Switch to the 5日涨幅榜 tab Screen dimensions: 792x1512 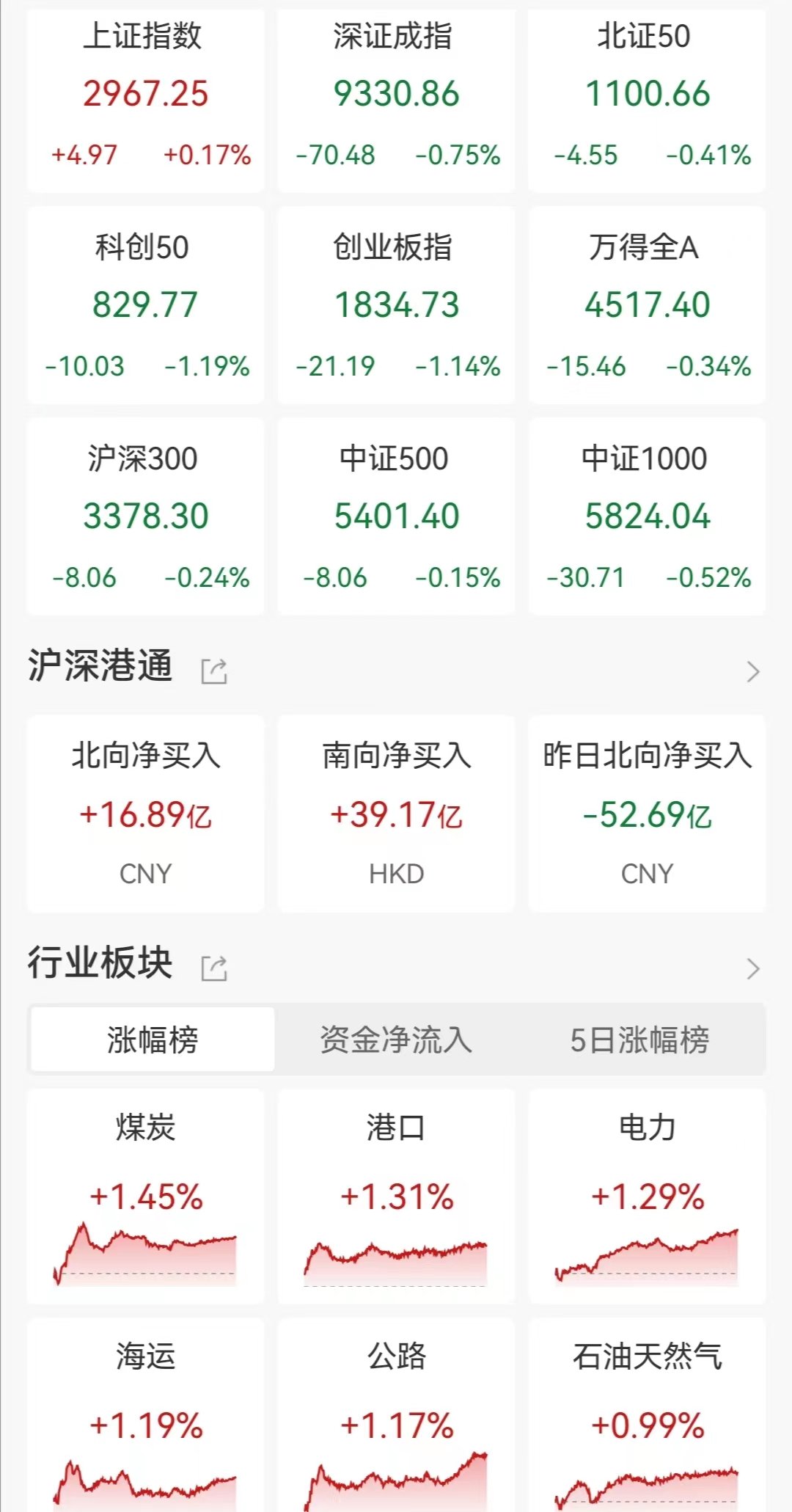[640, 1039]
